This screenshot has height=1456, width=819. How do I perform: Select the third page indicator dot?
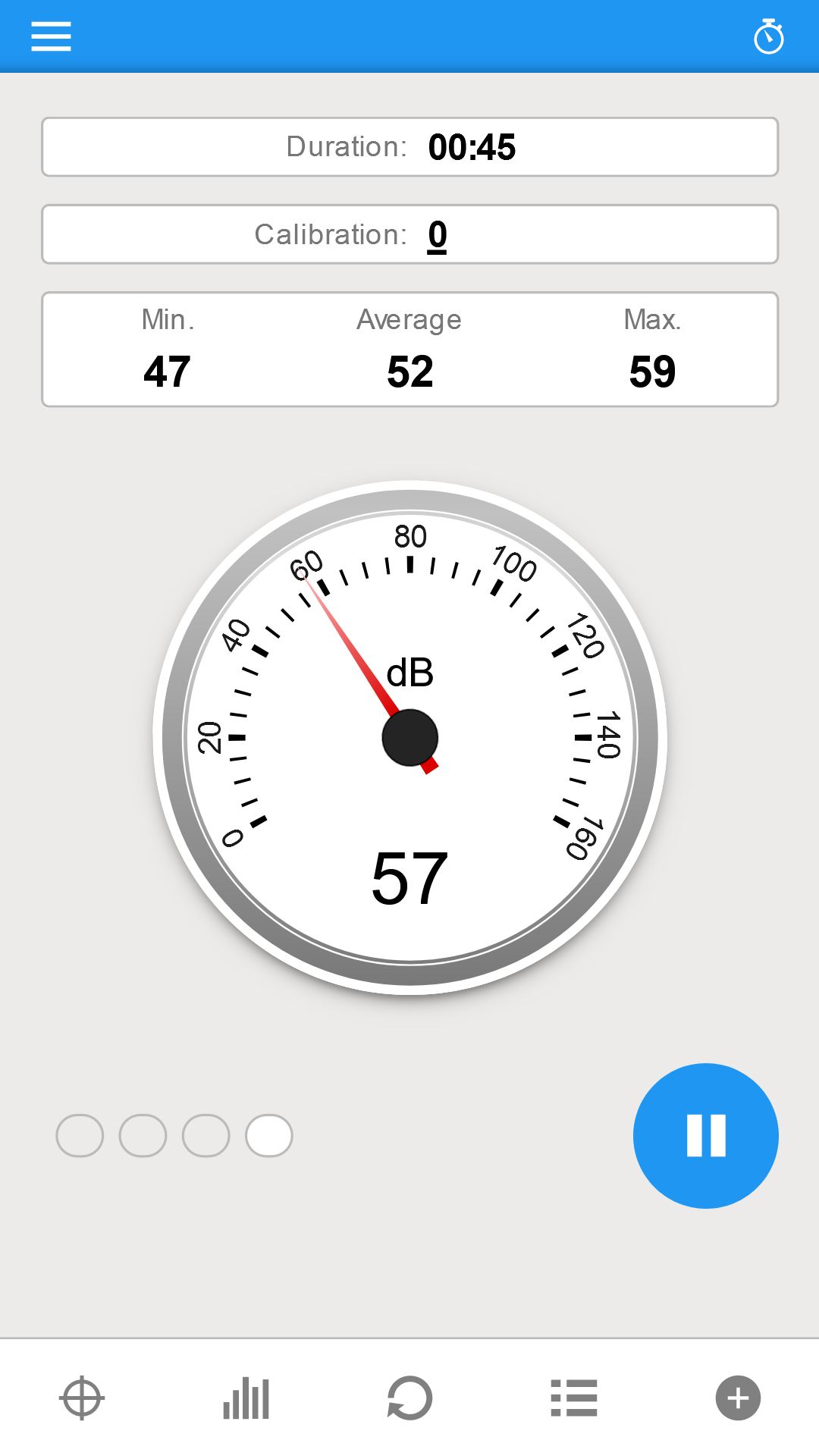[206, 1135]
